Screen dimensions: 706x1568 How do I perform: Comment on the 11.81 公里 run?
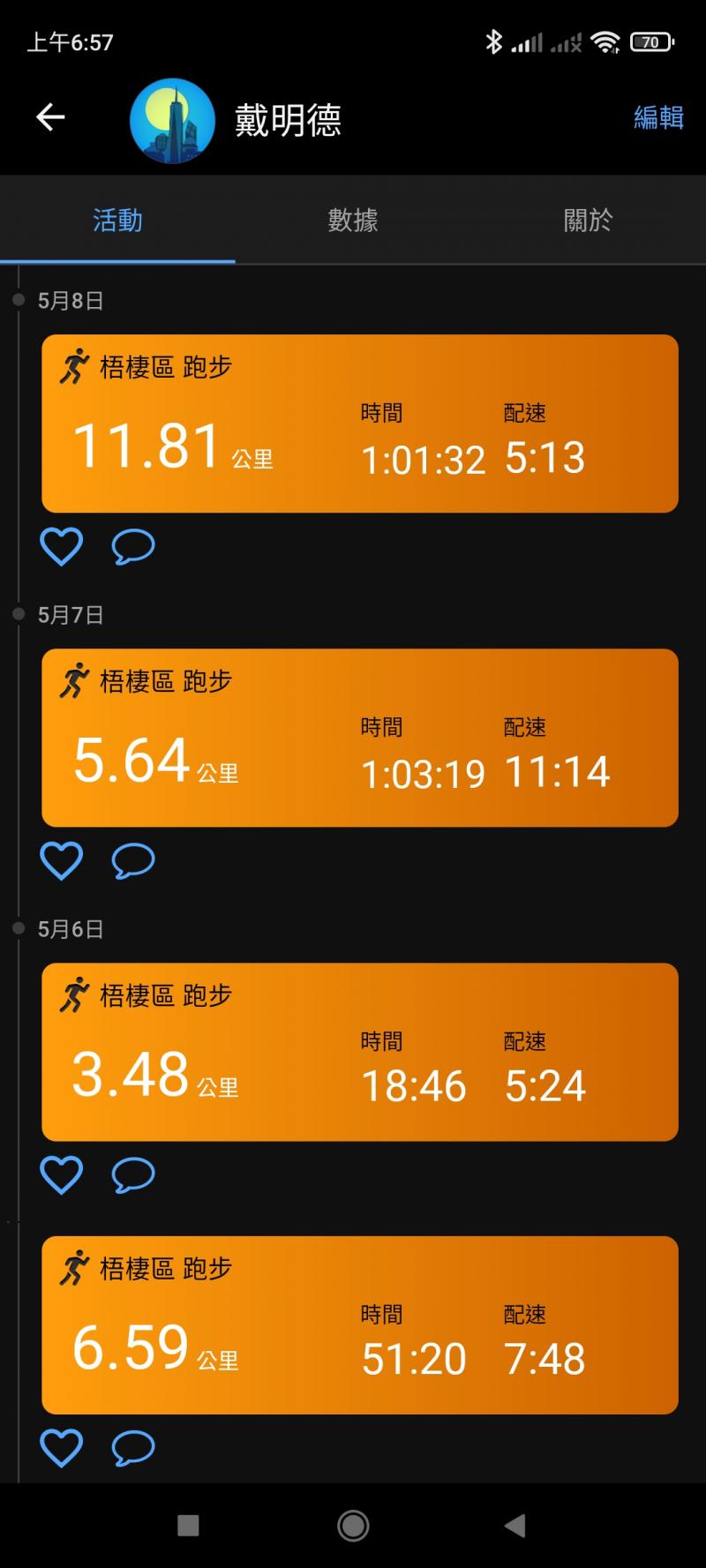pyautogui.click(x=133, y=547)
